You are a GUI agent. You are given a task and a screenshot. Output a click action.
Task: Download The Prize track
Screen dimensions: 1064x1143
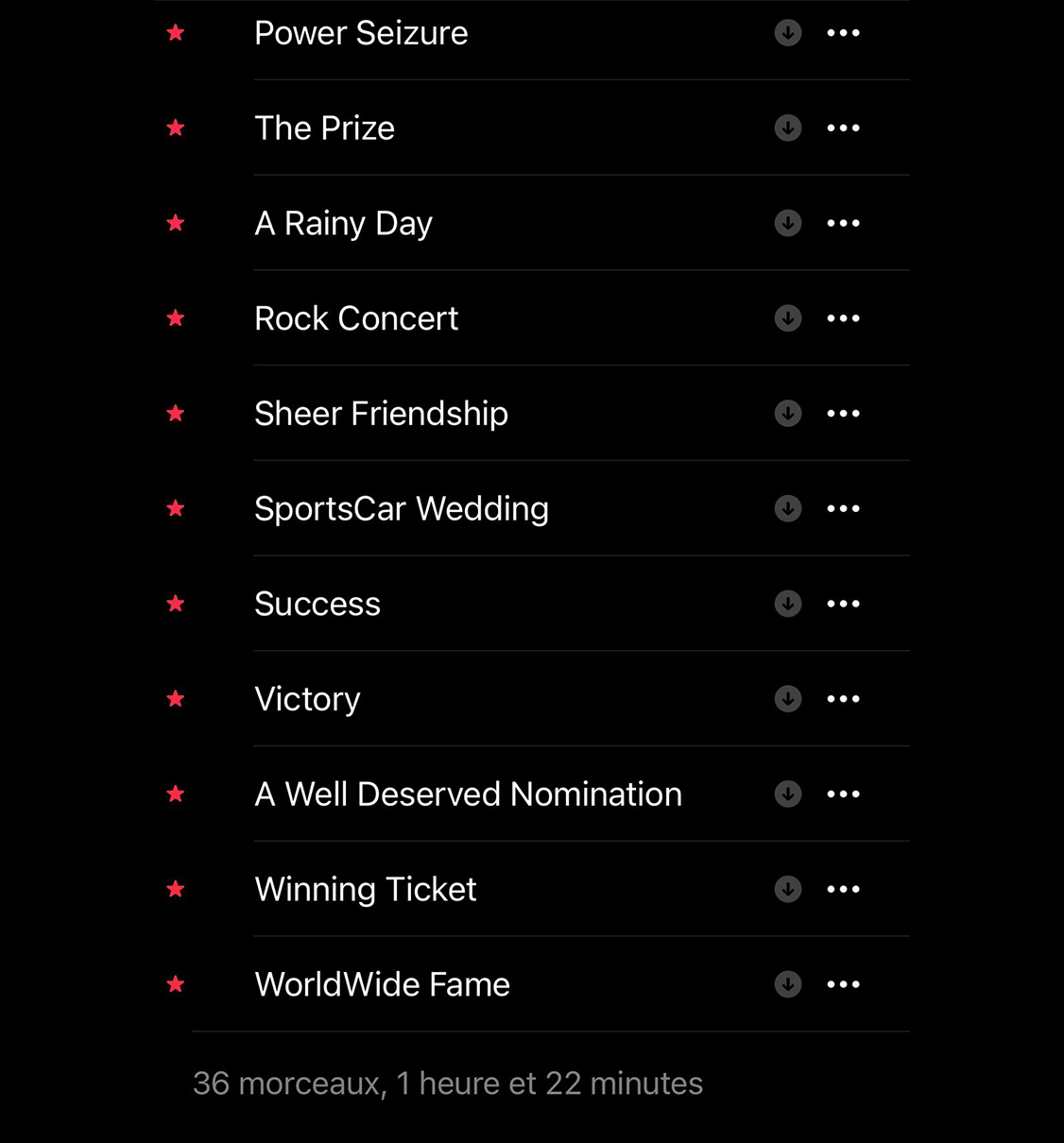point(788,128)
